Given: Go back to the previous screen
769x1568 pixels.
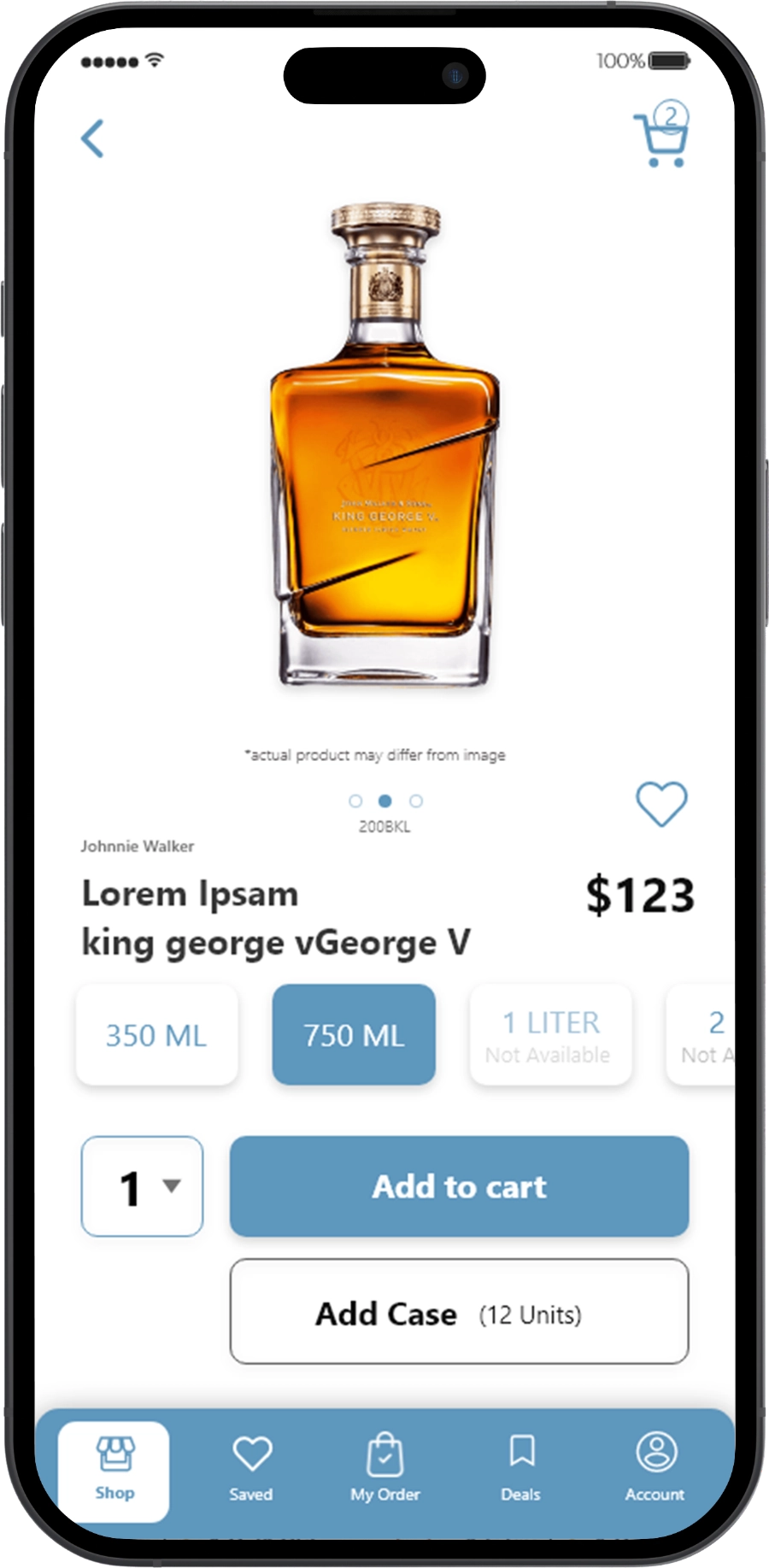Looking at the screenshot, I should tap(92, 138).
